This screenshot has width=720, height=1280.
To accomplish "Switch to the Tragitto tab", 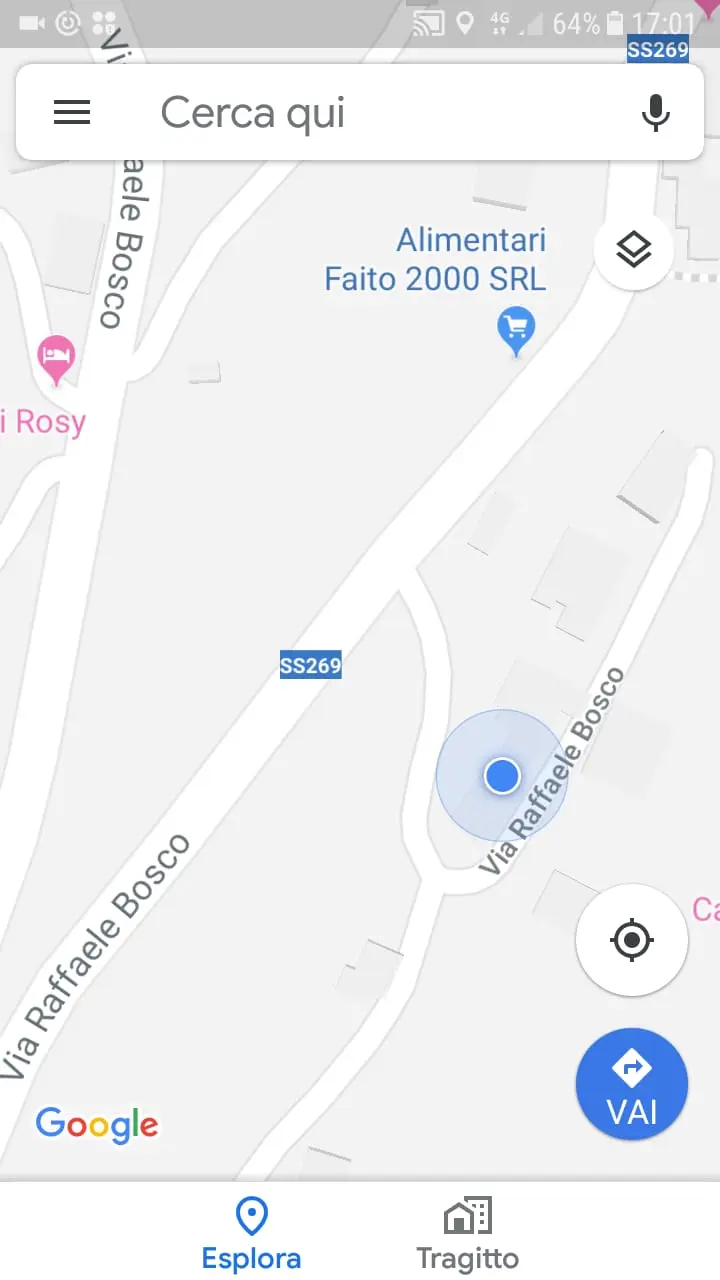I will tap(467, 1234).
